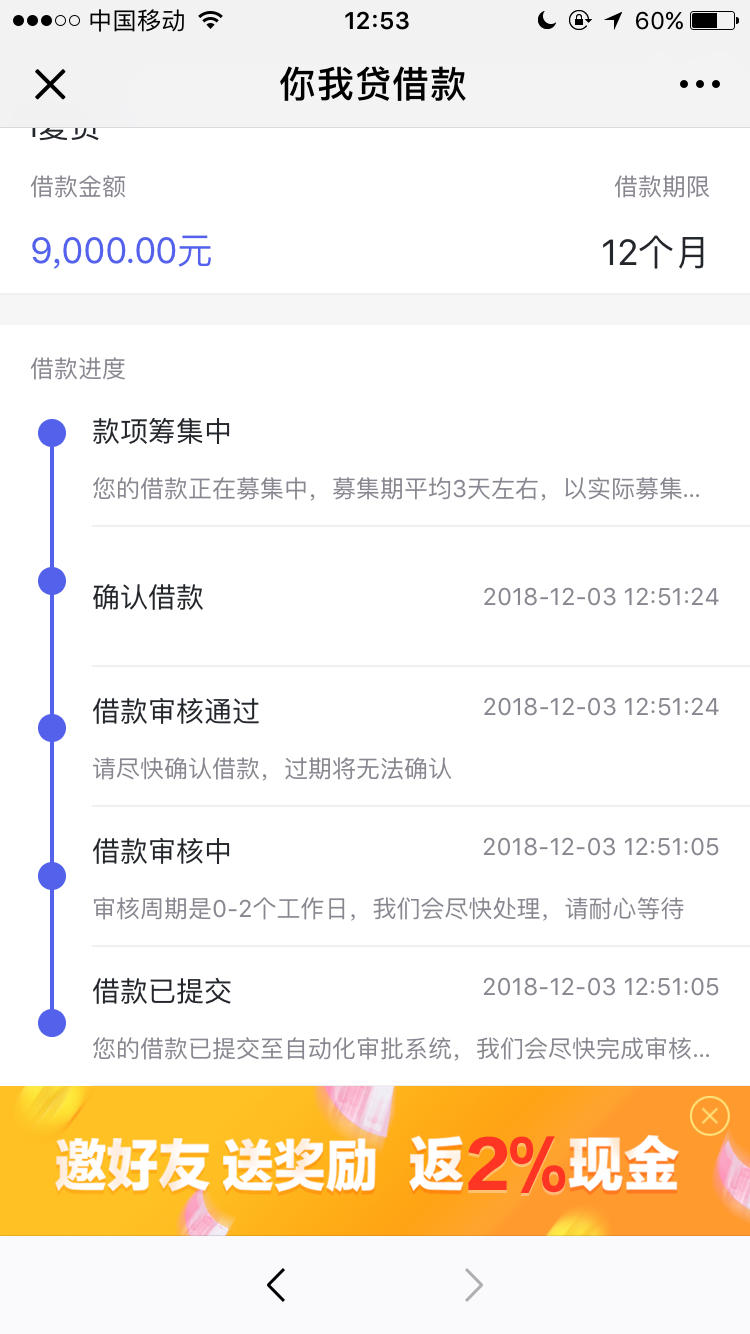Go back to the previous web page
Viewport: 750px width, 1334px height.
point(277,1285)
